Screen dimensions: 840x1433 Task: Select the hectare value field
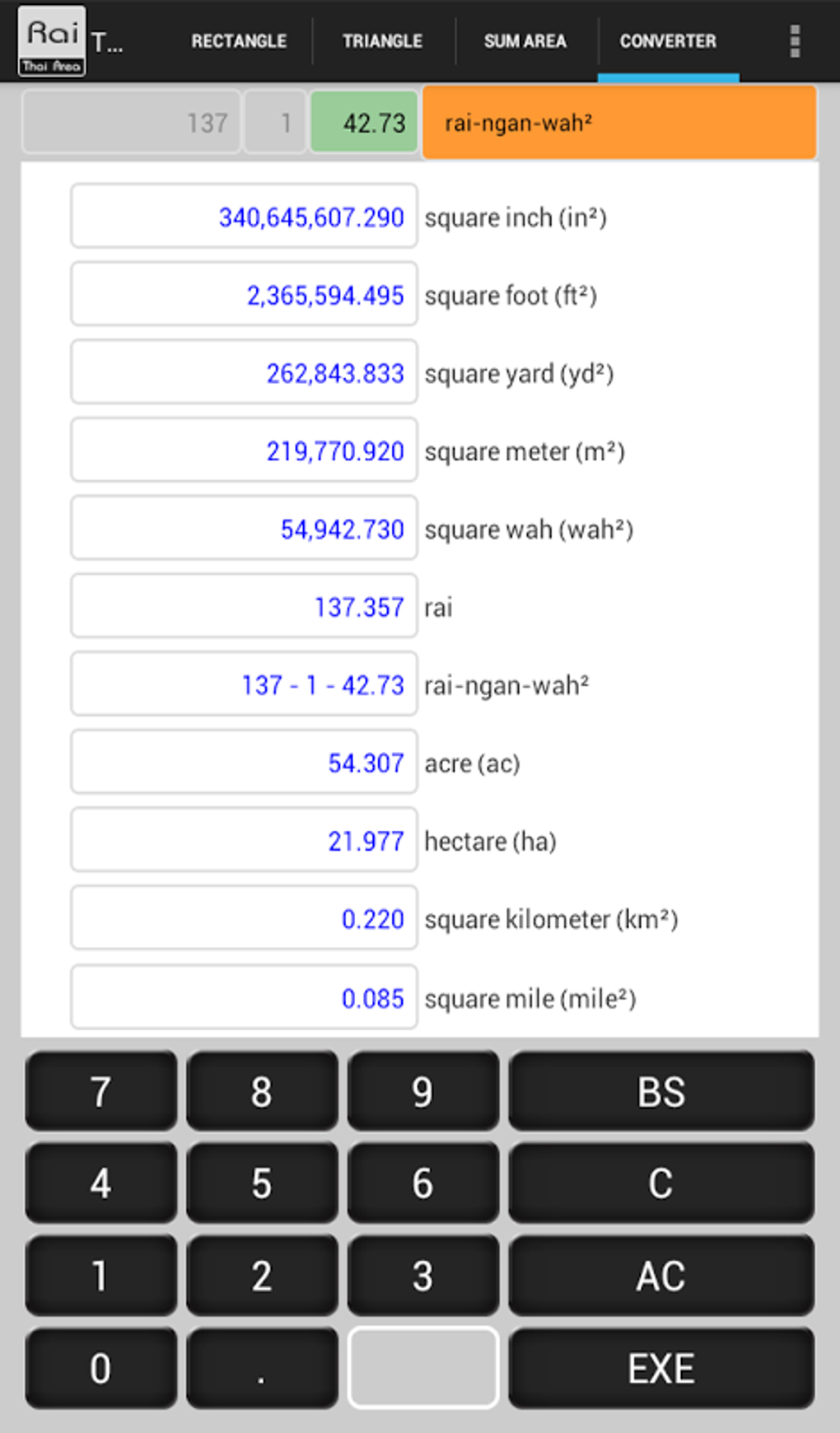pos(244,841)
